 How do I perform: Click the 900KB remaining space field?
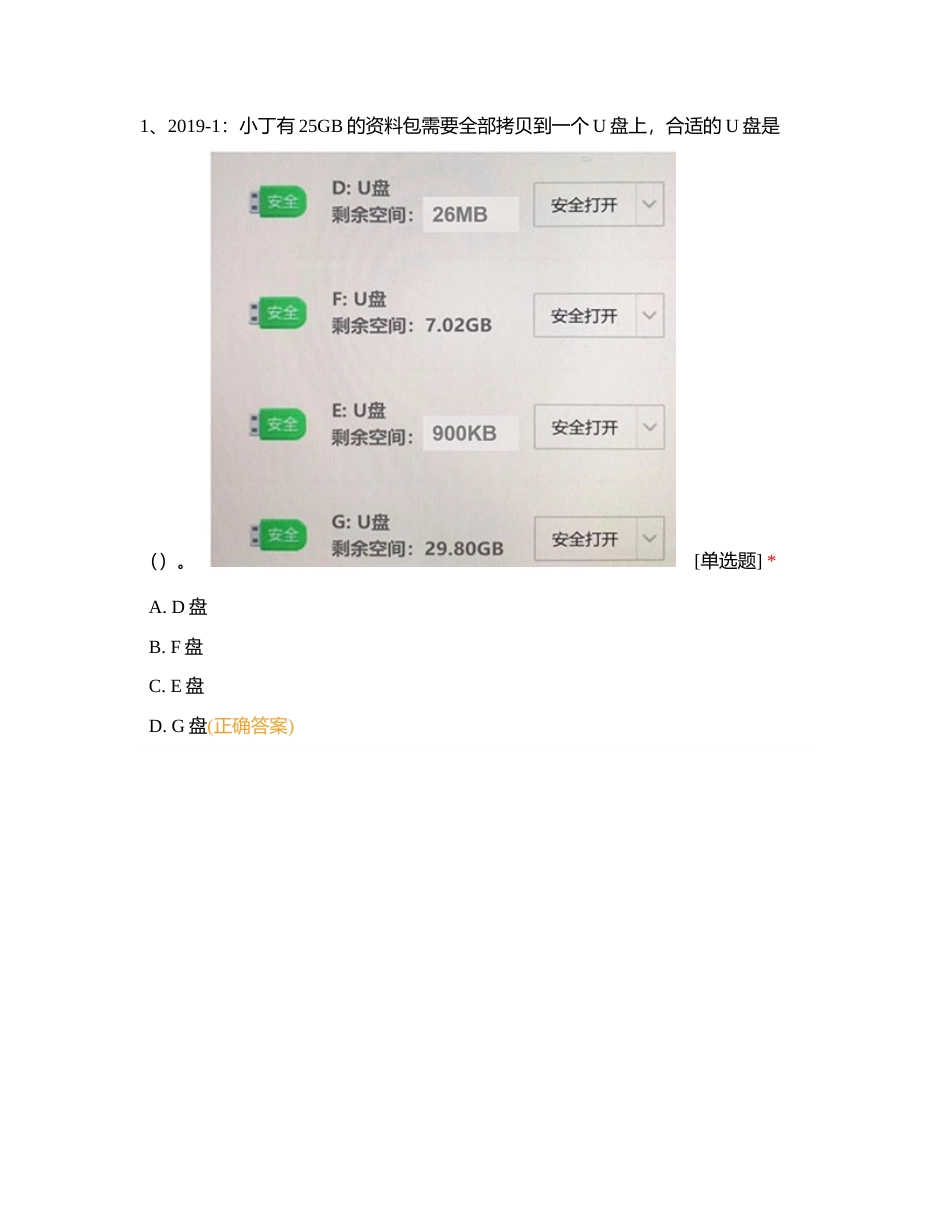[470, 432]
